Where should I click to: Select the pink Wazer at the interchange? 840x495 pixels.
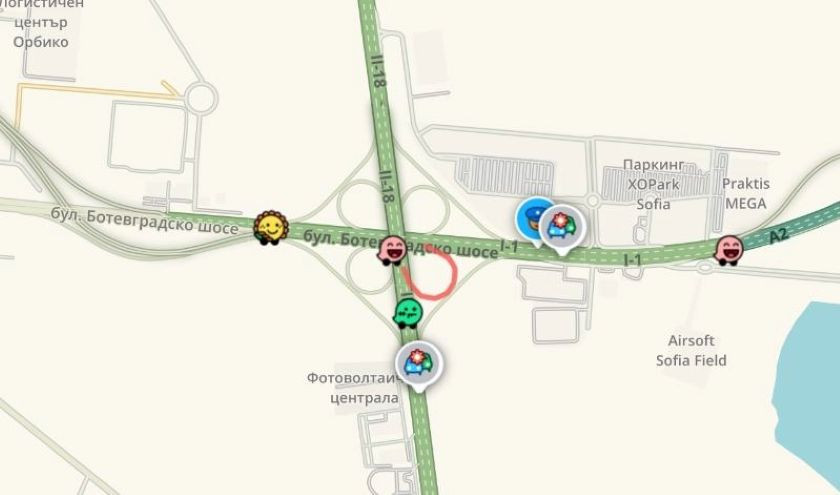(392, 250)
